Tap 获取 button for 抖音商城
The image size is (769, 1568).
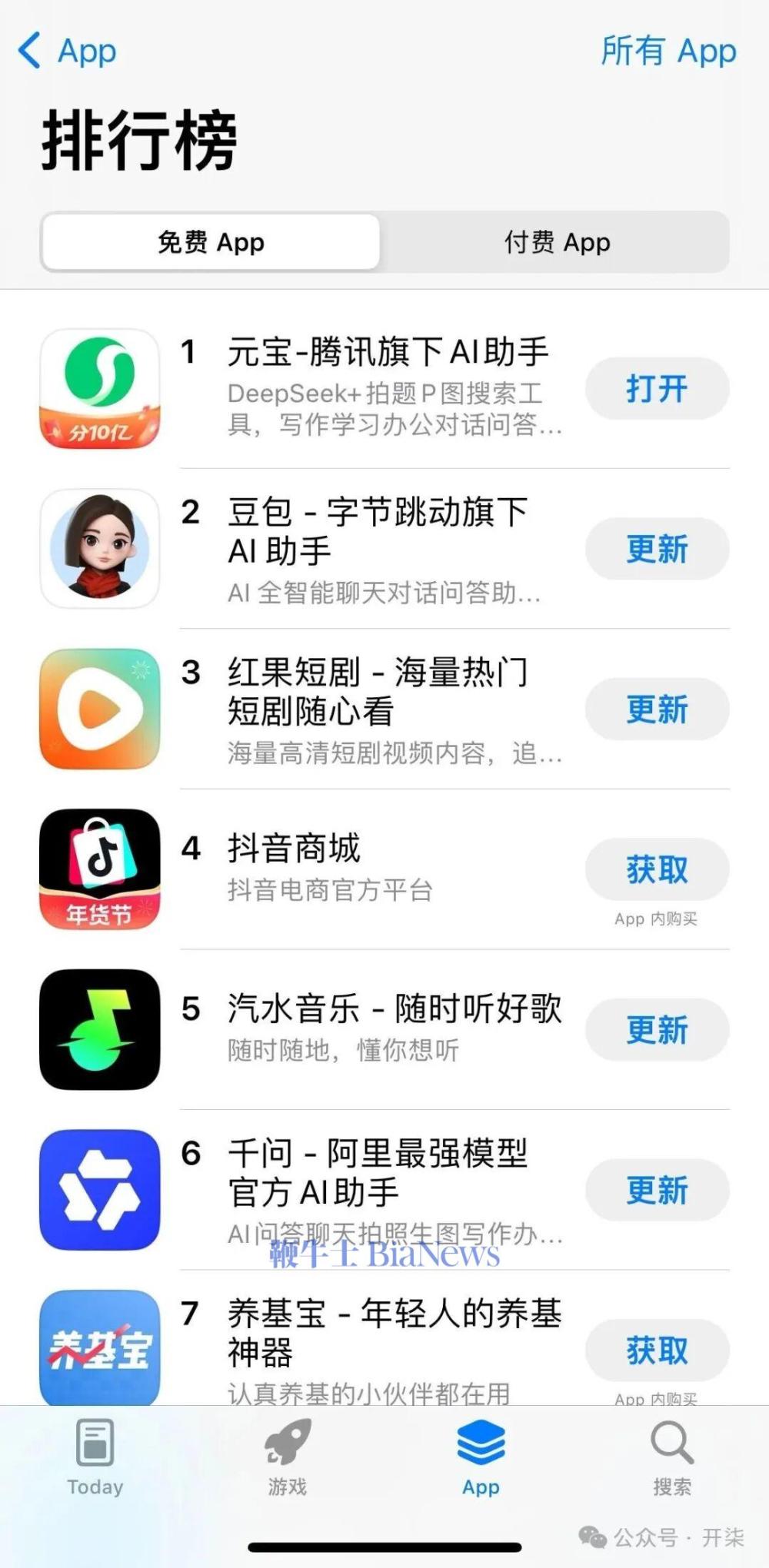[x=655, y=869]
